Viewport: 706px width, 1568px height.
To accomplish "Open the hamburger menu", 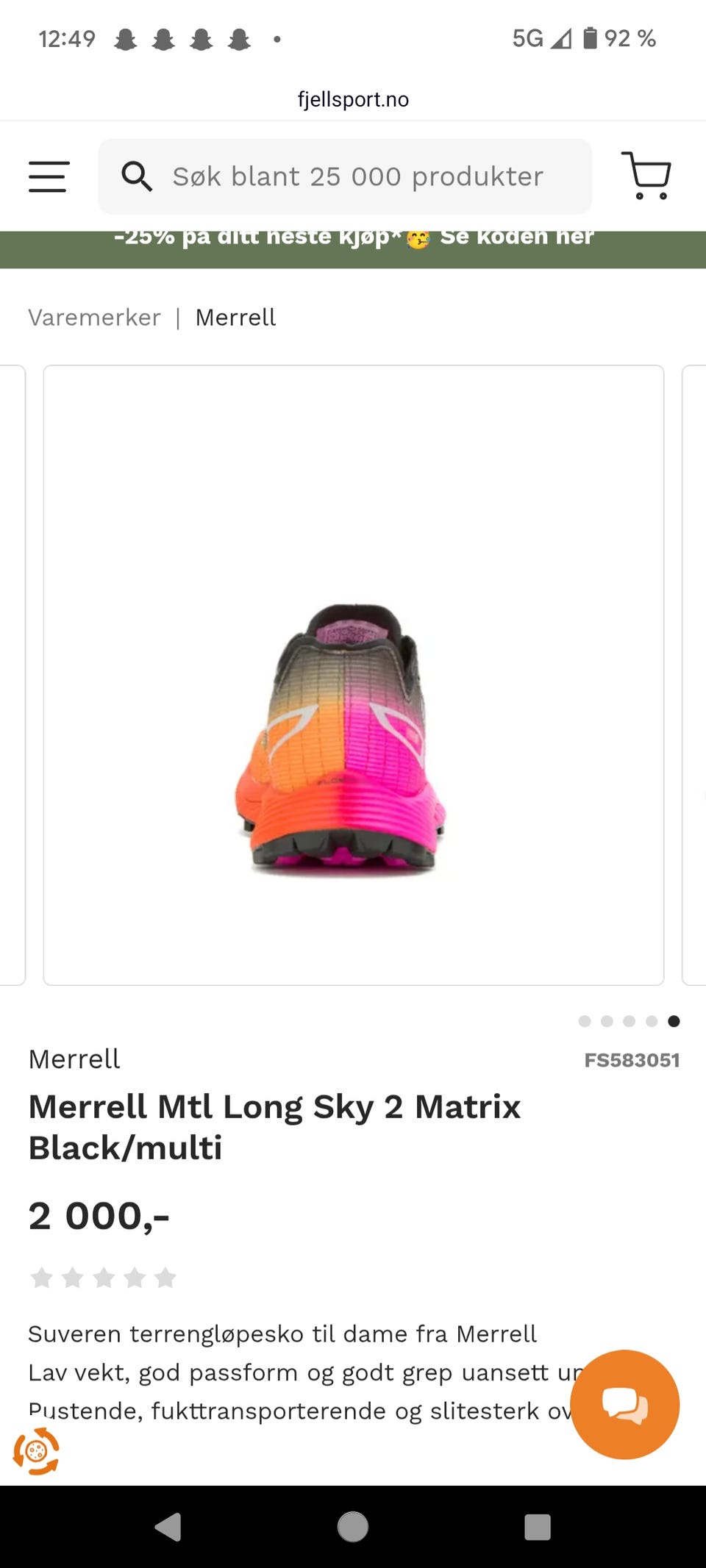I will [x=49, y=176].
